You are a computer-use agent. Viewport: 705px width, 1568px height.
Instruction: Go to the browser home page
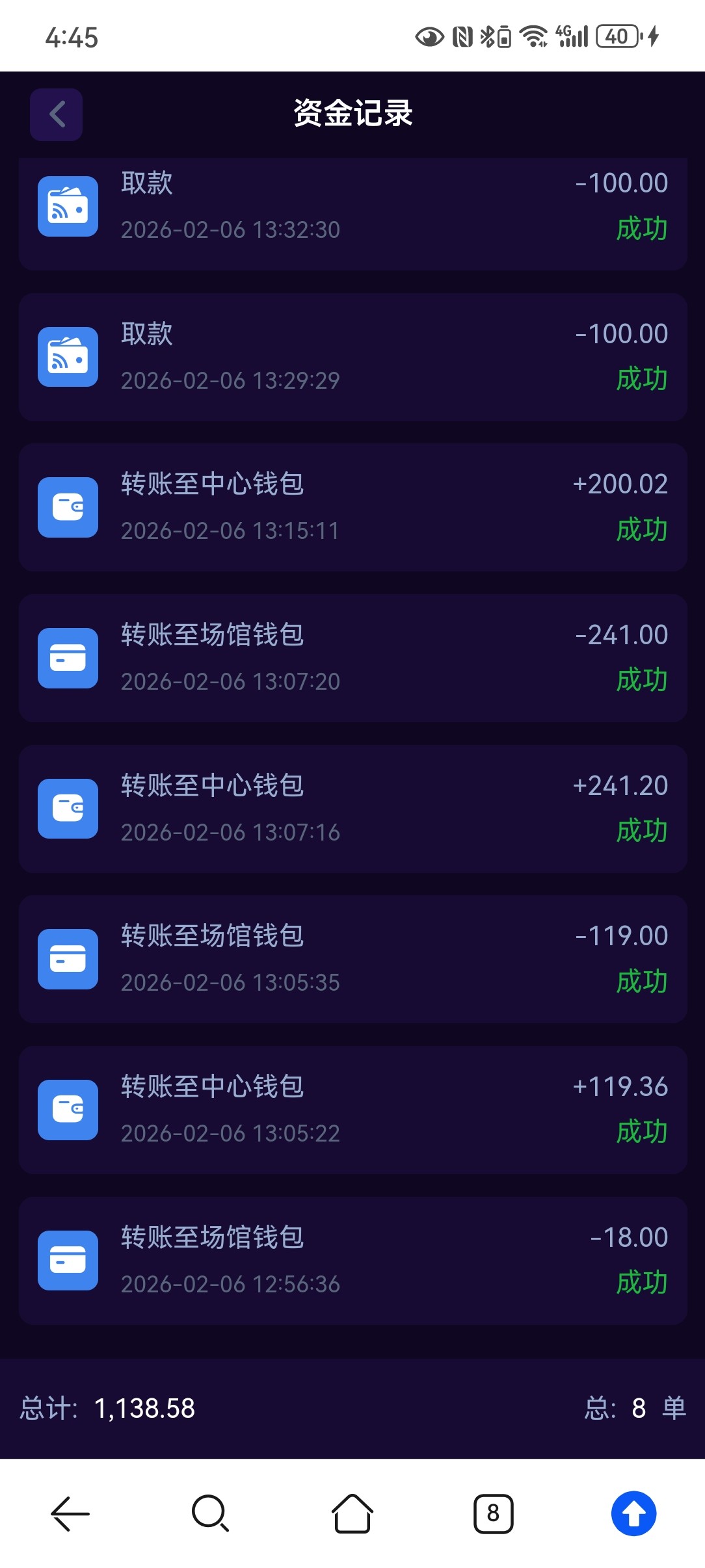pos(352,1513)
